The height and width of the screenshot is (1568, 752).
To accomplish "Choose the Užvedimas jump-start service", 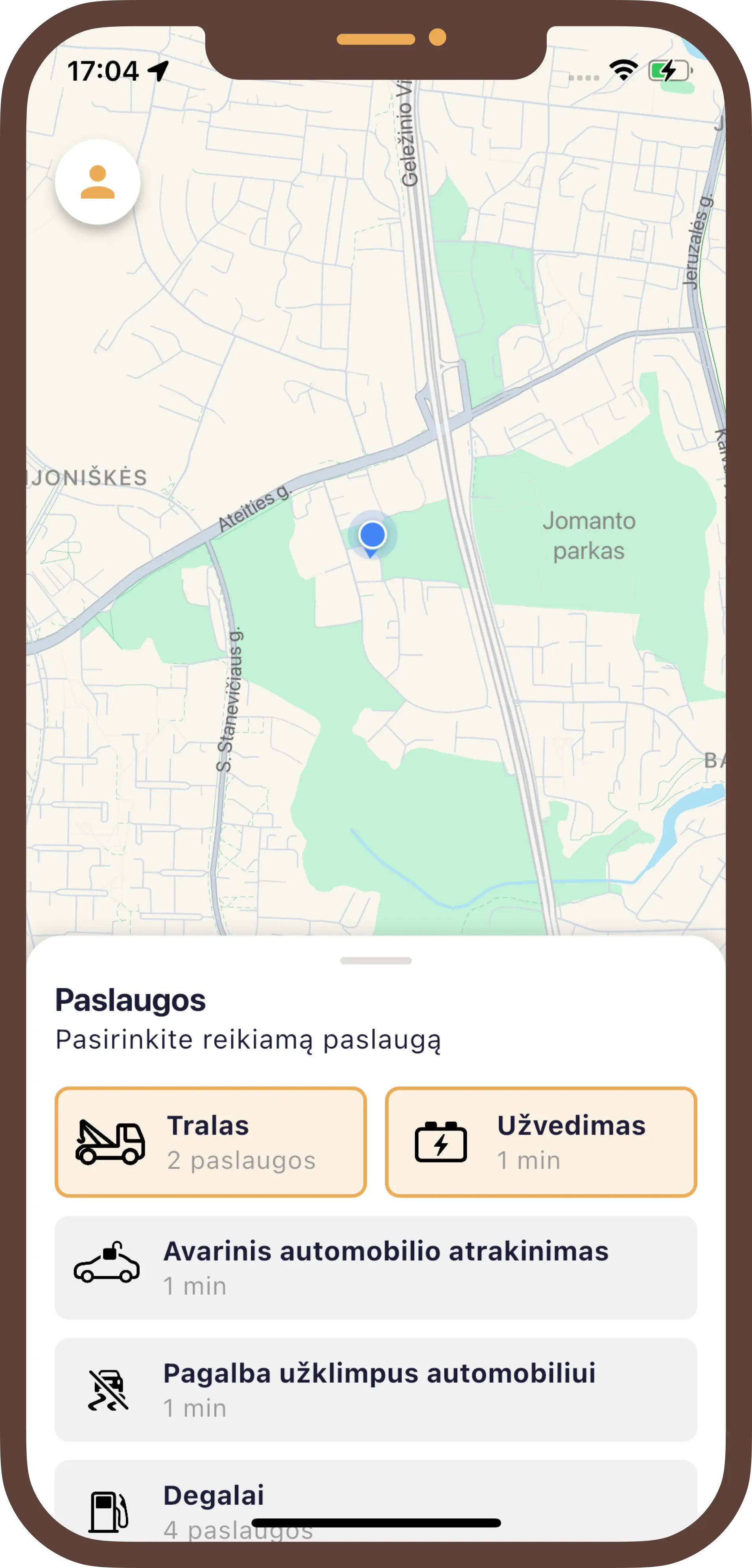I will coord(540,1142).
